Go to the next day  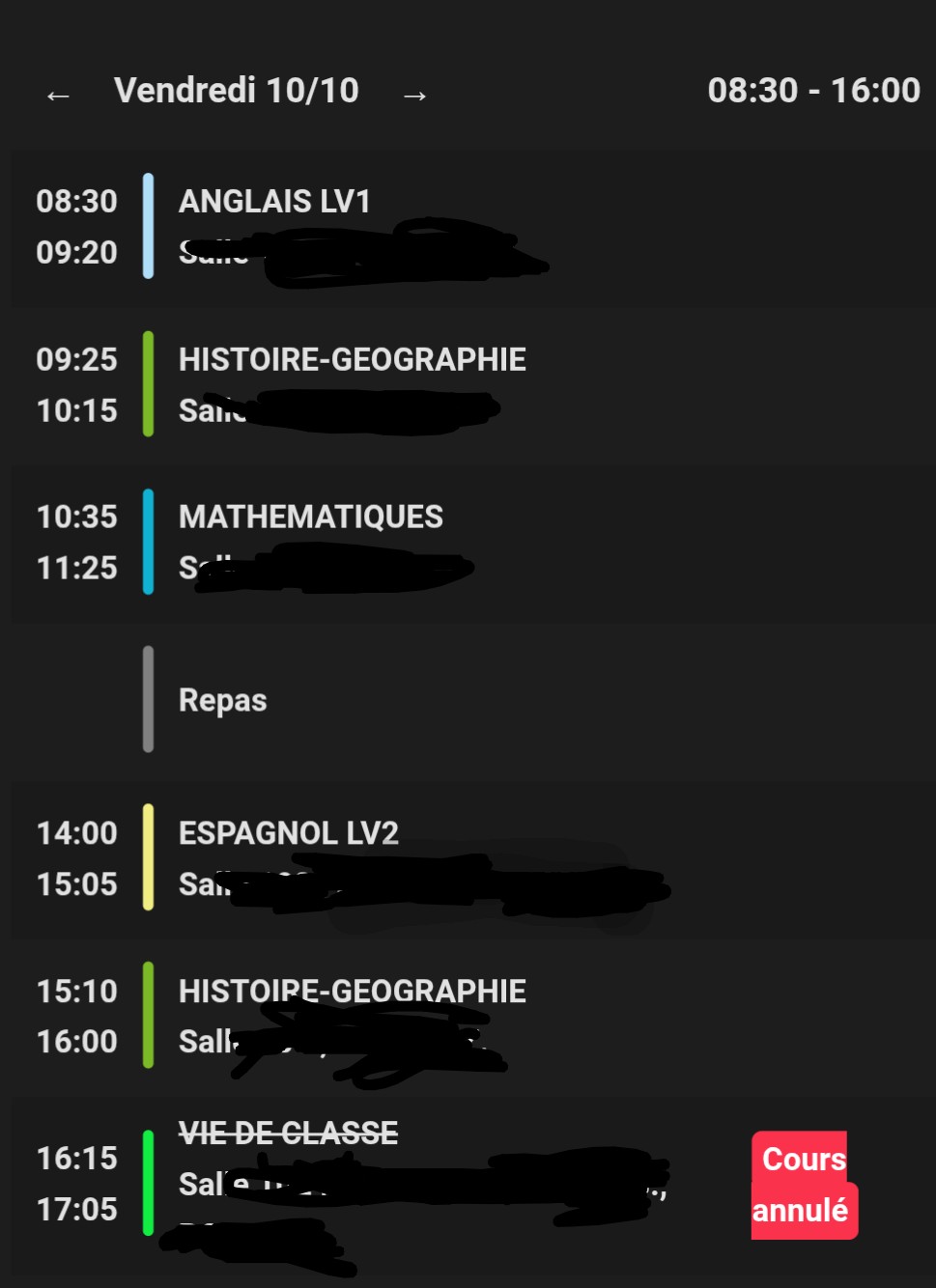pos(414,95)
